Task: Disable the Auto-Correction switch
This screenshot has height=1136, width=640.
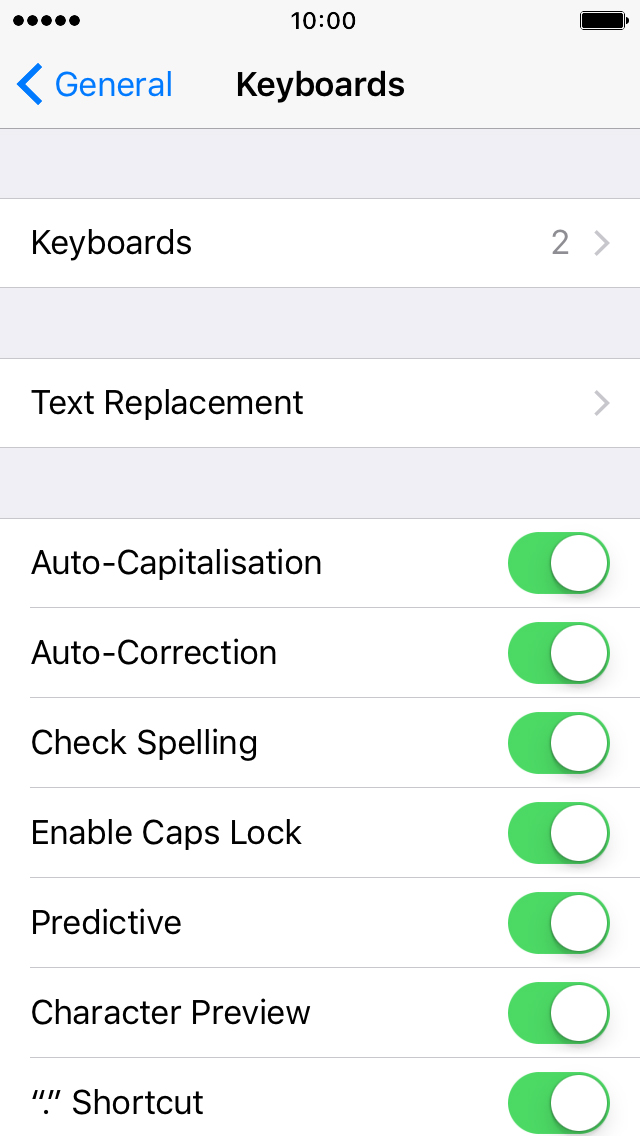Action: pos(559,653)
